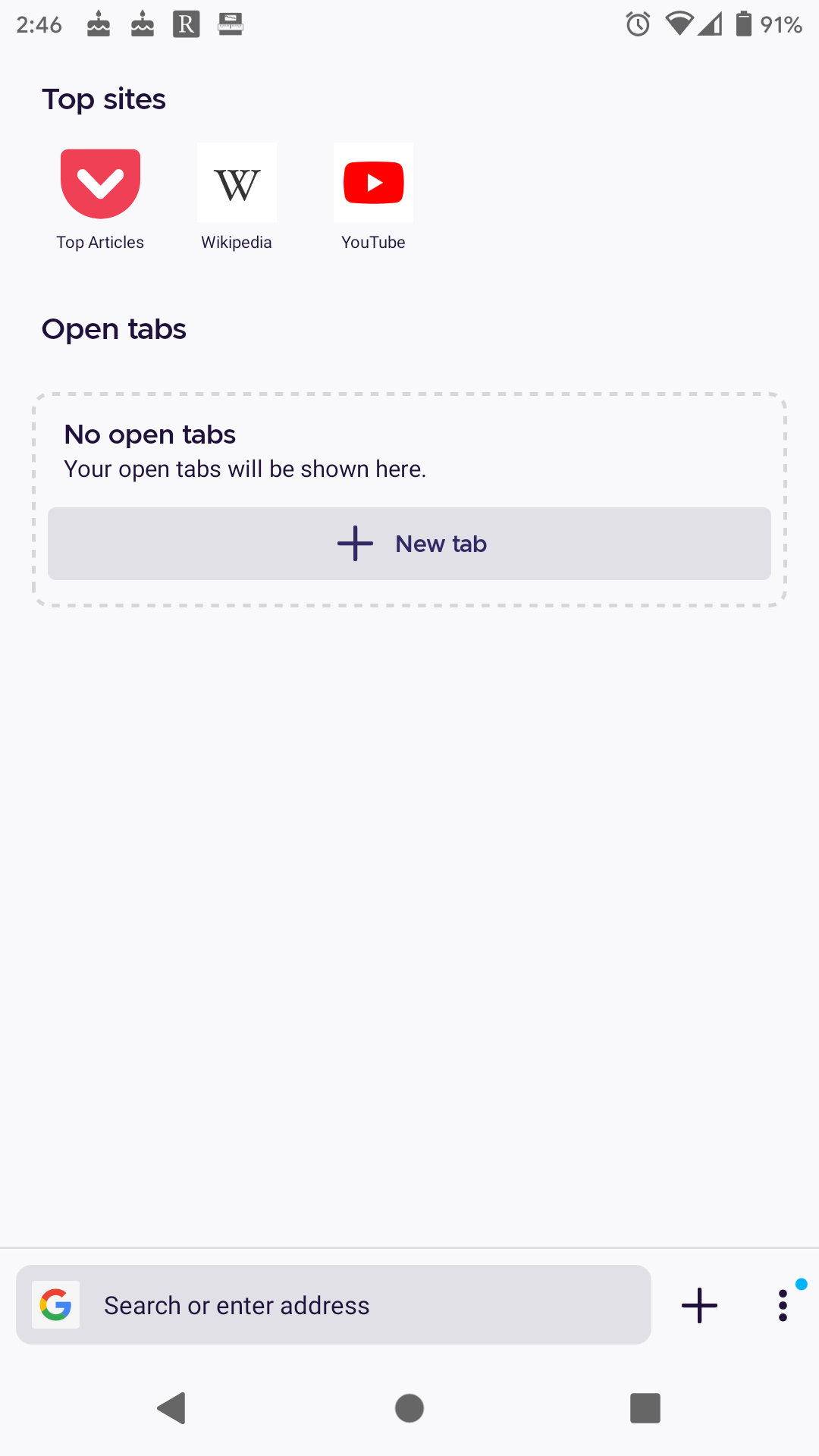Tap the New tab button
The width and height of the screenshot is (819, 1456).
(x=409, y=544)
